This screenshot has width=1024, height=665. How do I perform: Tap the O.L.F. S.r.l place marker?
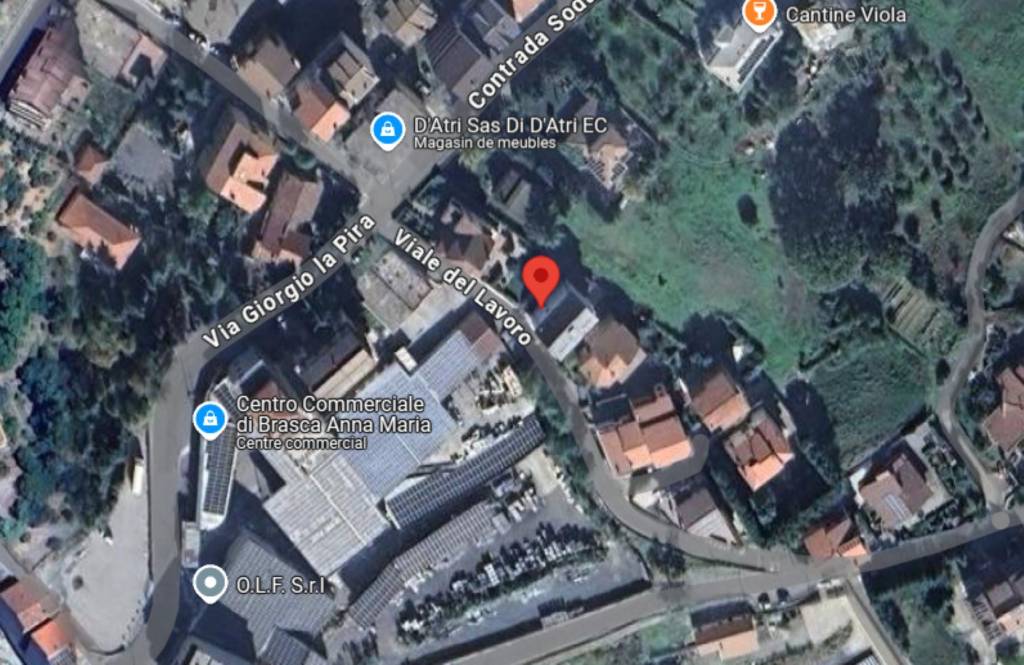210,583
